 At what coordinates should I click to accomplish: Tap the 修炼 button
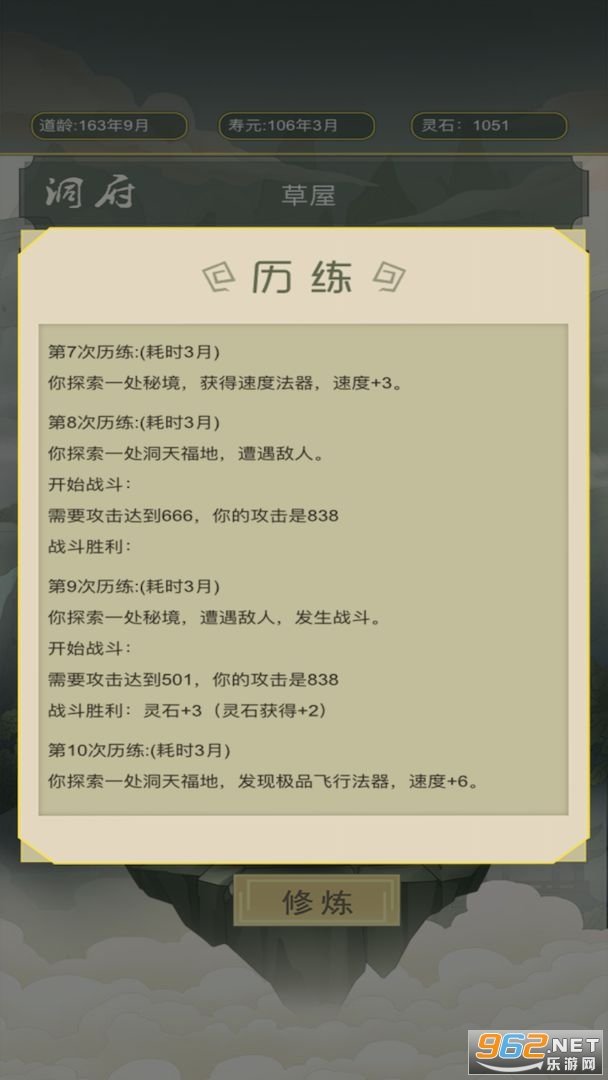pos(316,901)
